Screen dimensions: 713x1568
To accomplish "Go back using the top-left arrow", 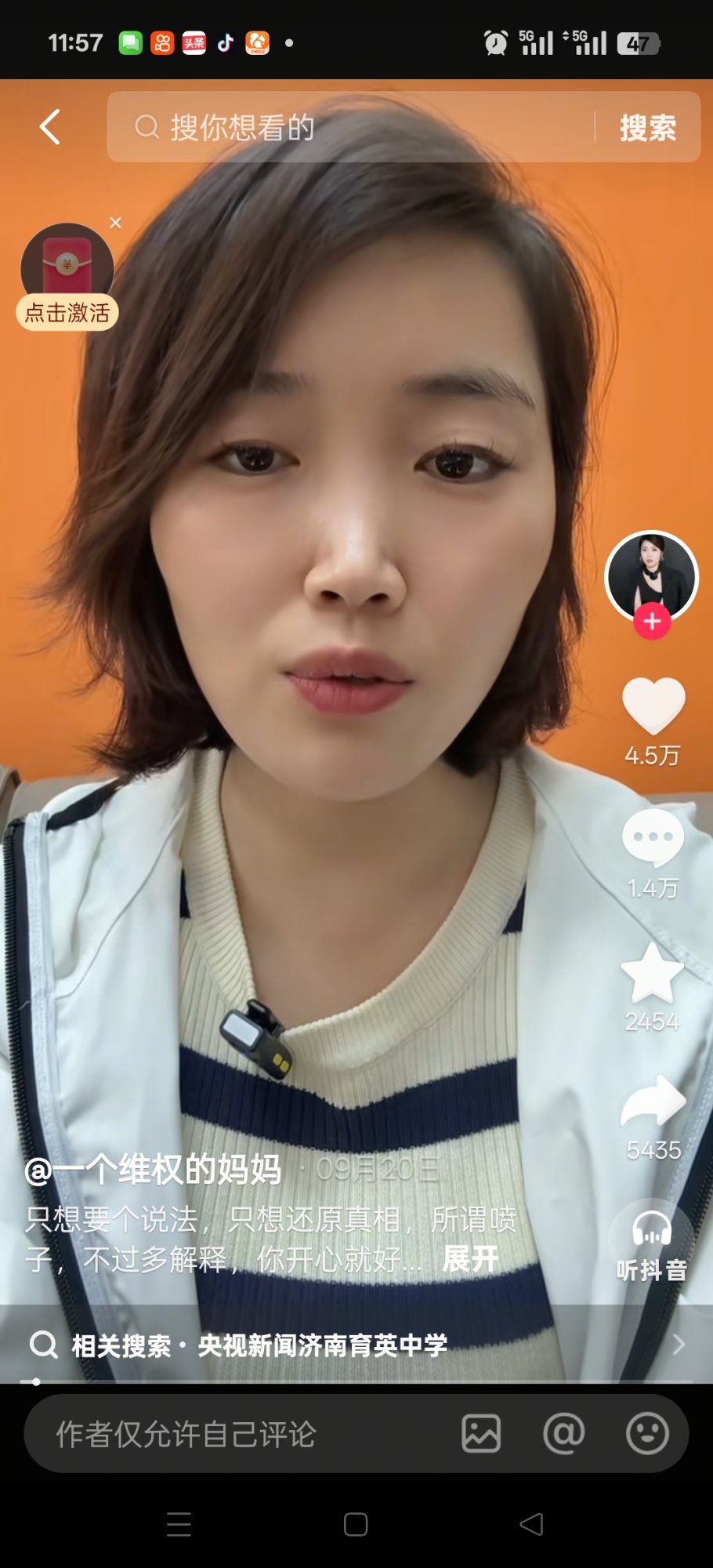I will (50, 127).
